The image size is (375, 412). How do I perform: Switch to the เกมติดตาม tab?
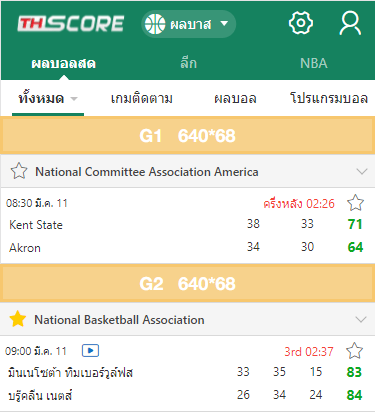(x=142, y=99)
